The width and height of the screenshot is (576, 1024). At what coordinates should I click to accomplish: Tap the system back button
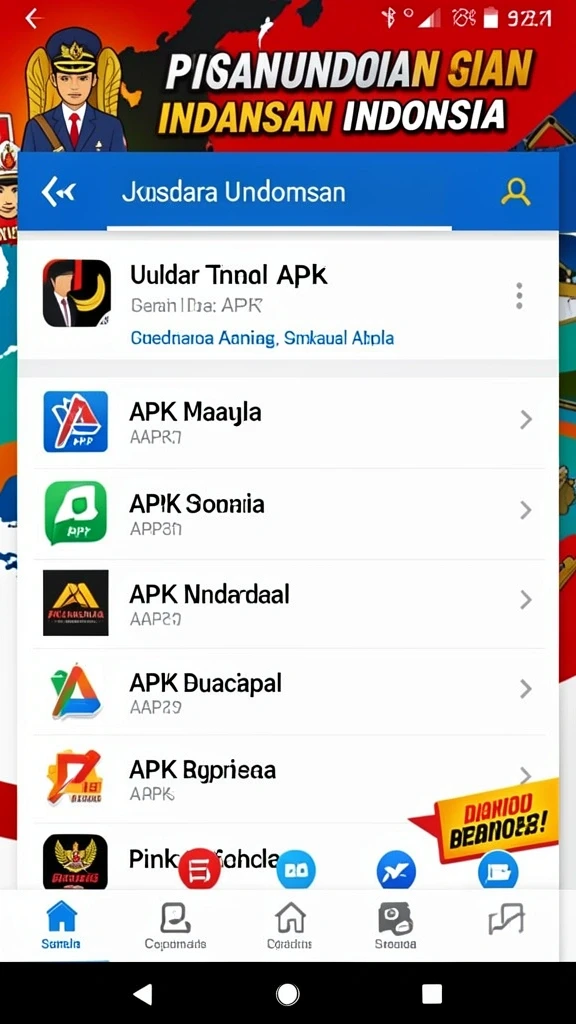[x=143, y=993]
